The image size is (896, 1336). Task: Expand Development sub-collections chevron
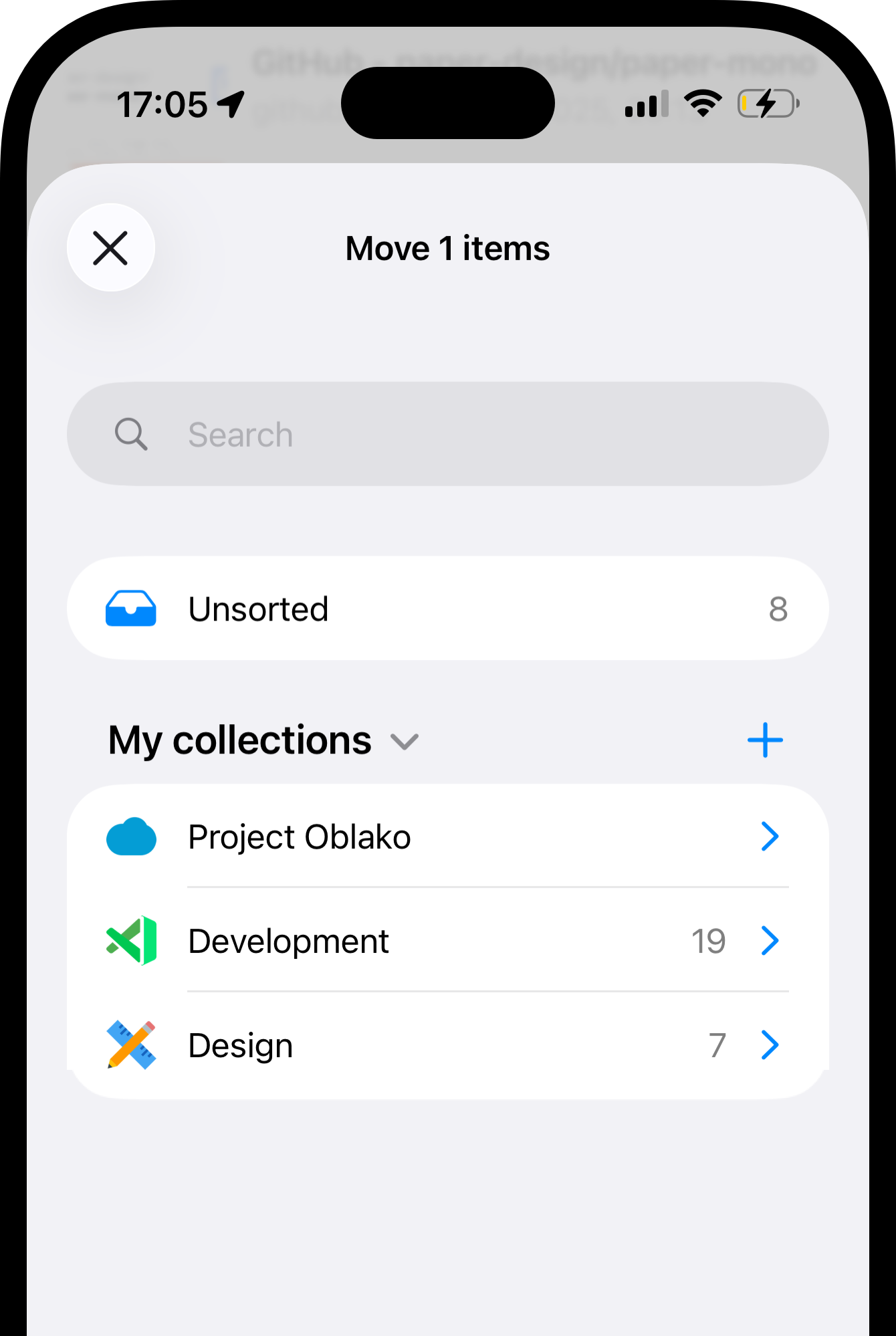click(x=770, y=941)
